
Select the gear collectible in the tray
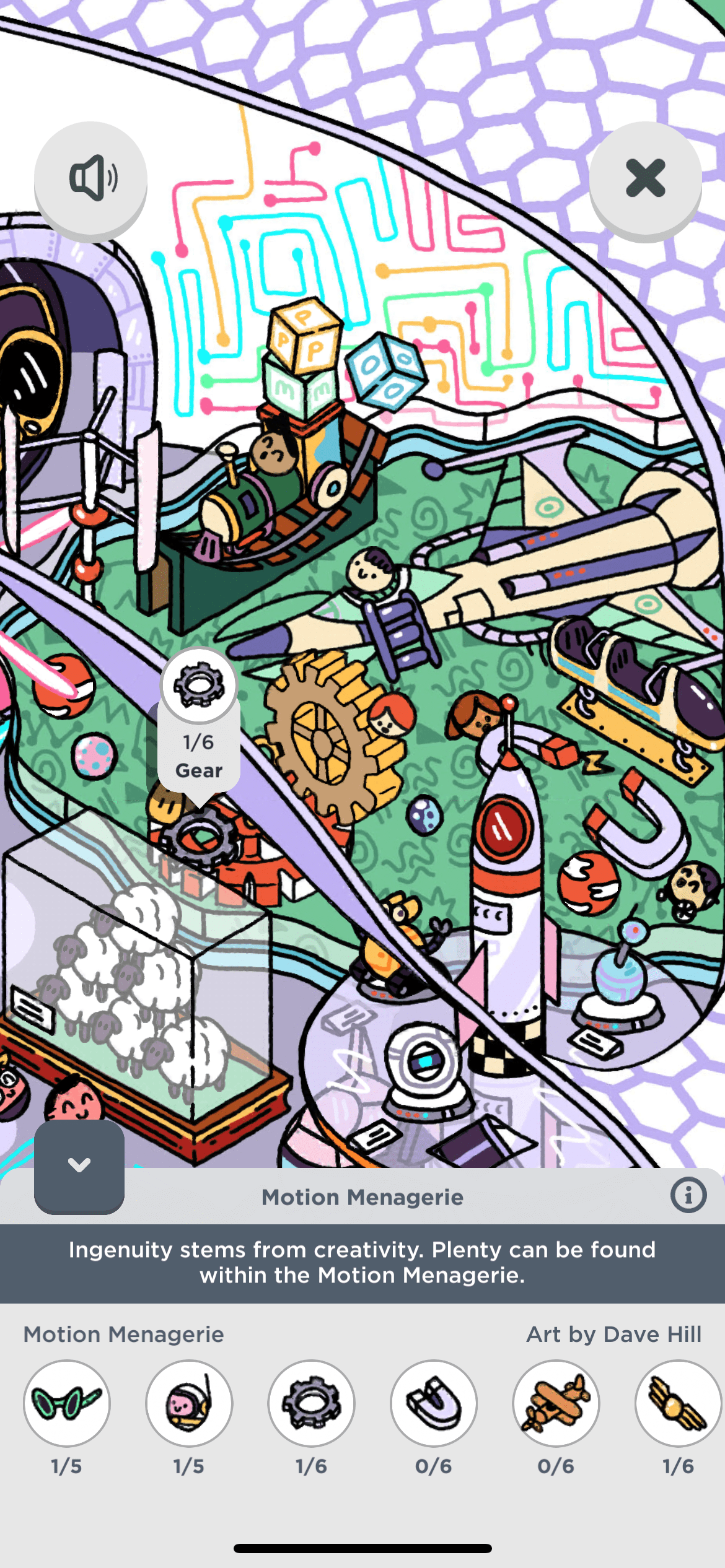(311, 1403)
